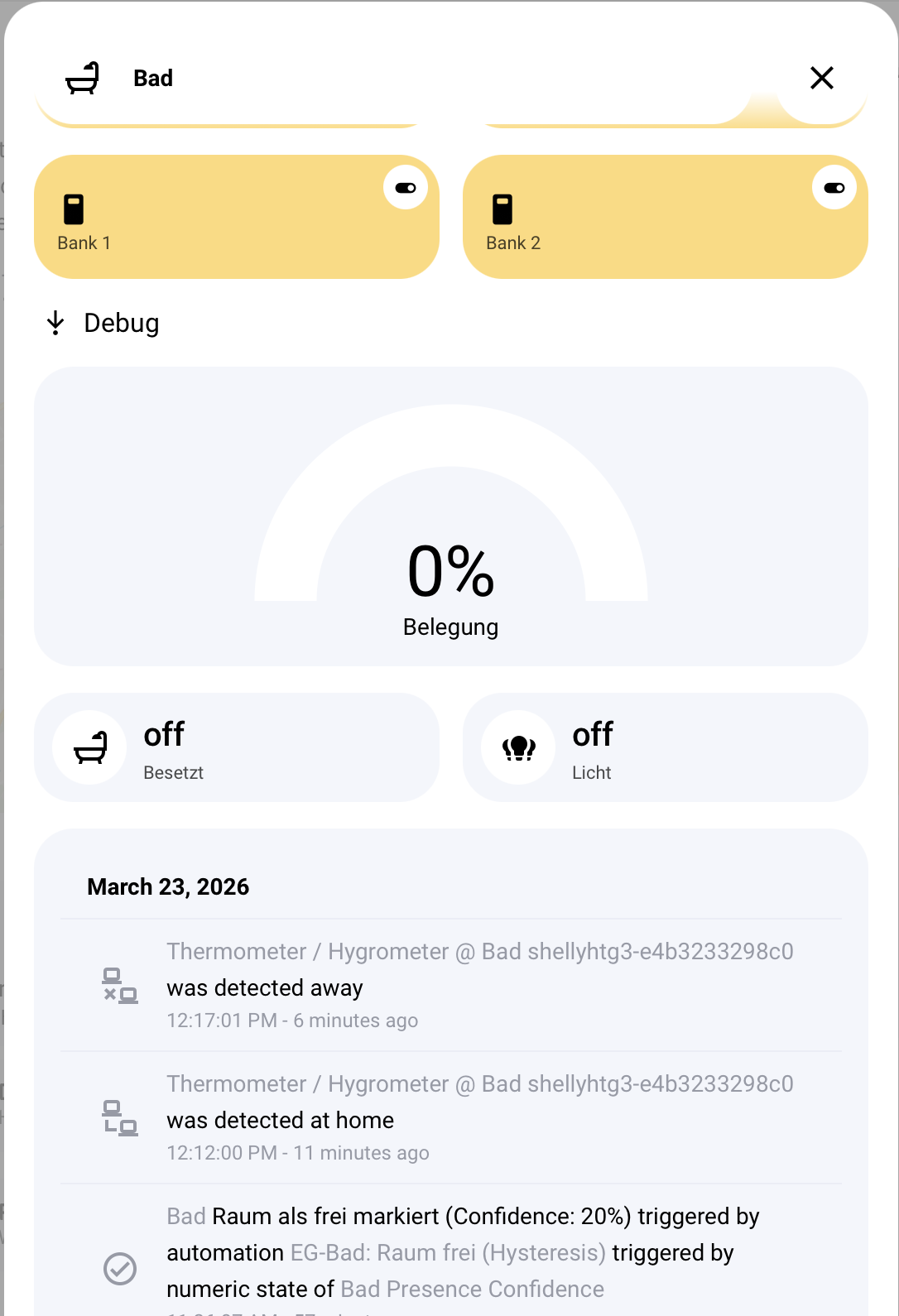
Task: Collapse the Debug section
Action: point(103,323)
